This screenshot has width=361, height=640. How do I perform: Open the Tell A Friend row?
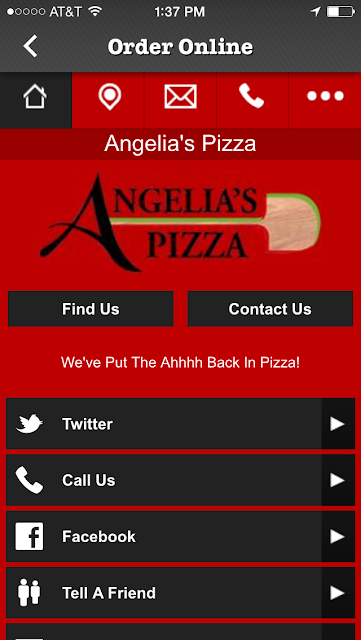click(180, 593)
